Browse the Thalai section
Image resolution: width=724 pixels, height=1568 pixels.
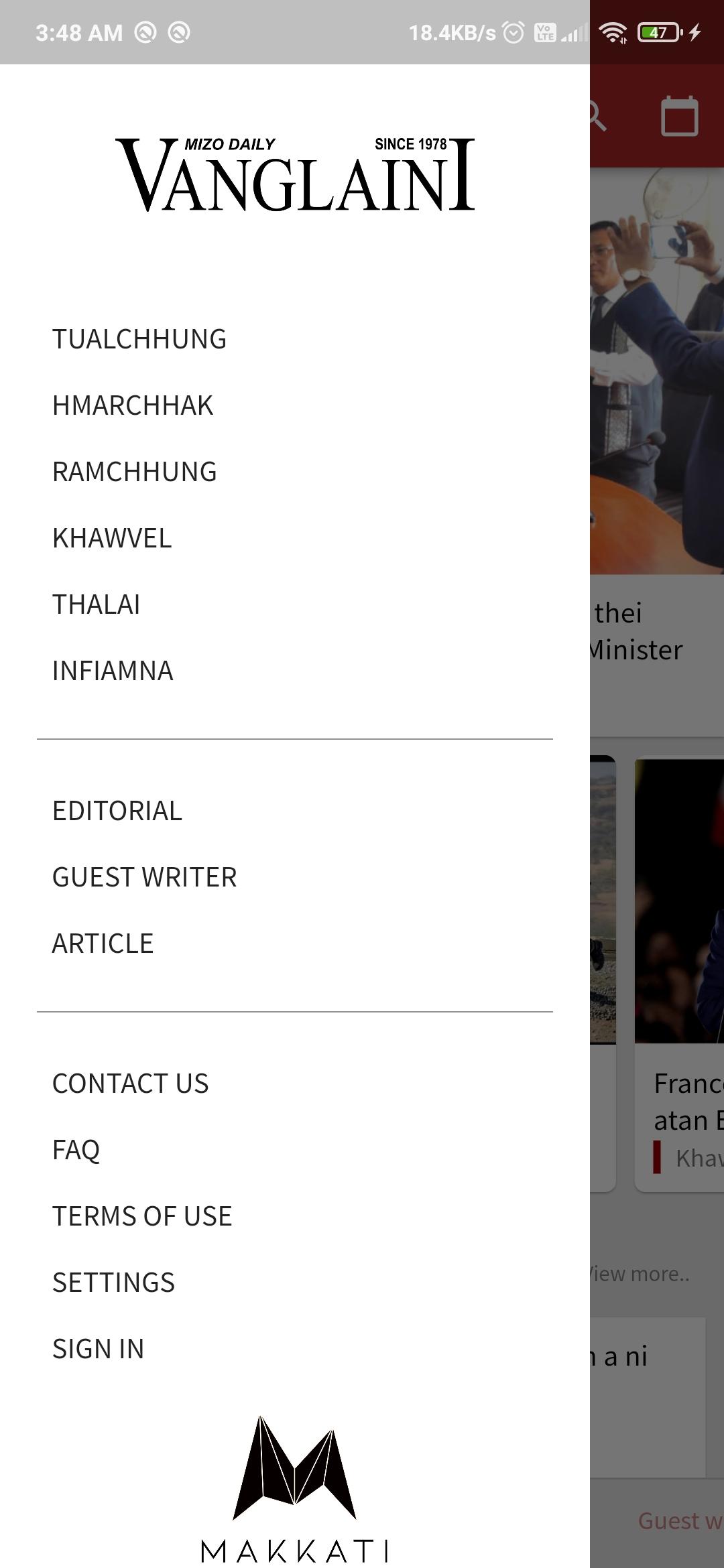click(97, 604)
